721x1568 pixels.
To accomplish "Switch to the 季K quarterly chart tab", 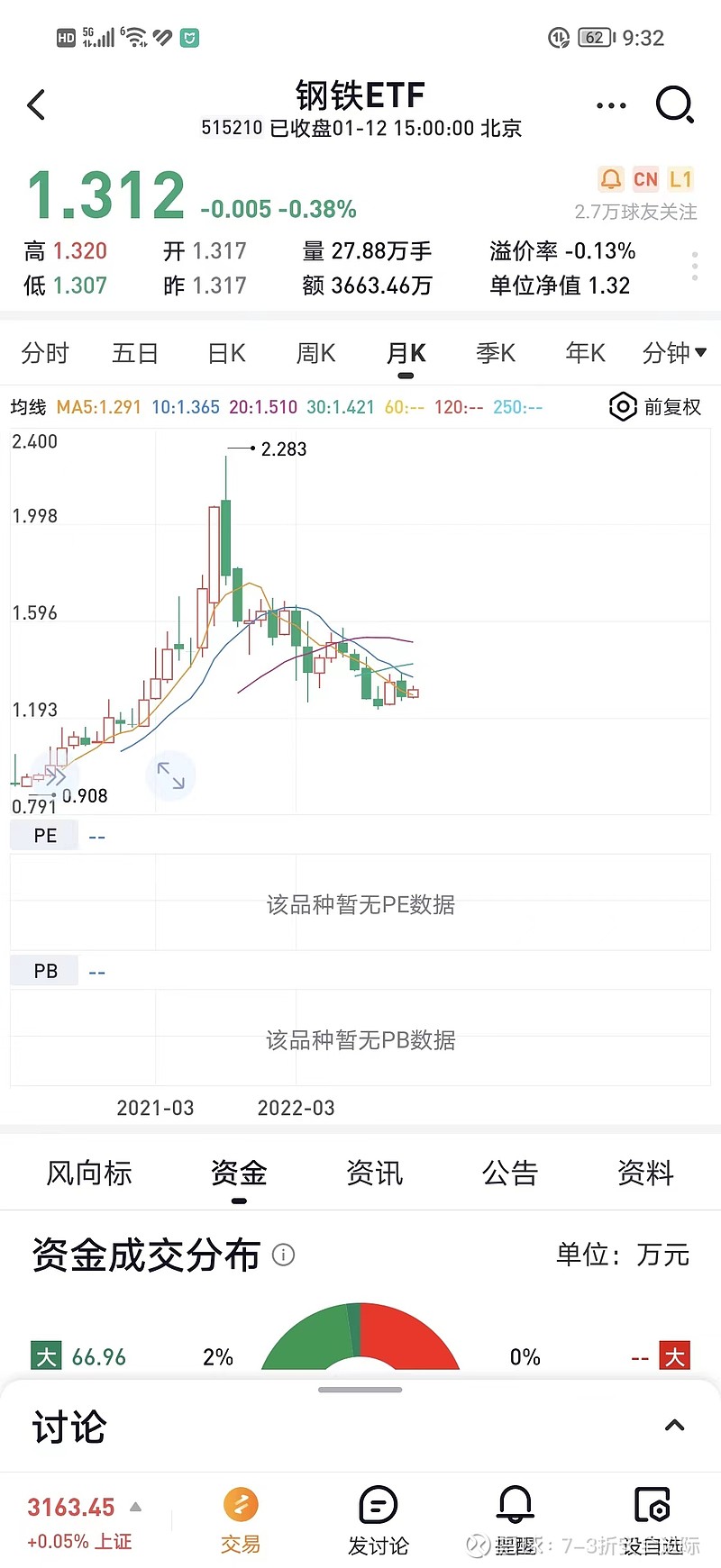I will pos(495,353).
